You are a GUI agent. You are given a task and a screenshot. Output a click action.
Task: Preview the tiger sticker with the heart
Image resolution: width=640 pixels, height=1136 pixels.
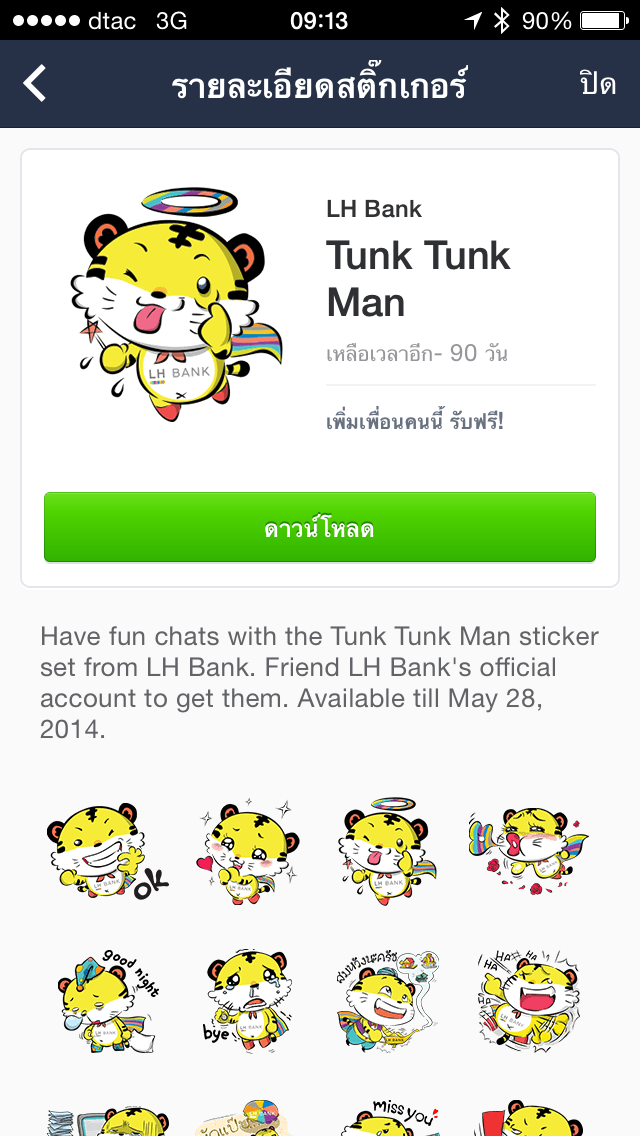(x=244, y=851)
